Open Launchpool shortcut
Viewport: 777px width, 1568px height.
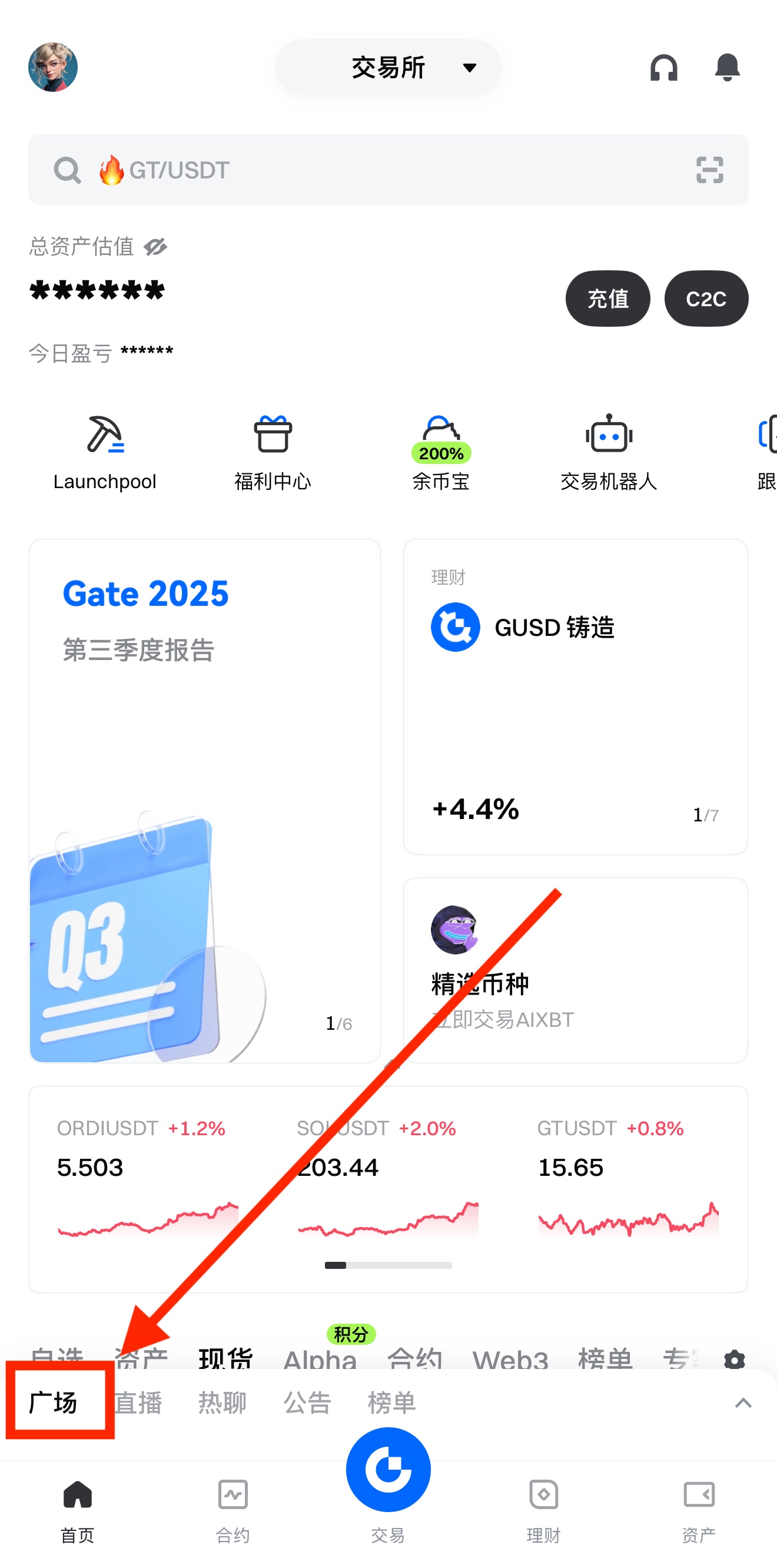click(x=105, y=452)
